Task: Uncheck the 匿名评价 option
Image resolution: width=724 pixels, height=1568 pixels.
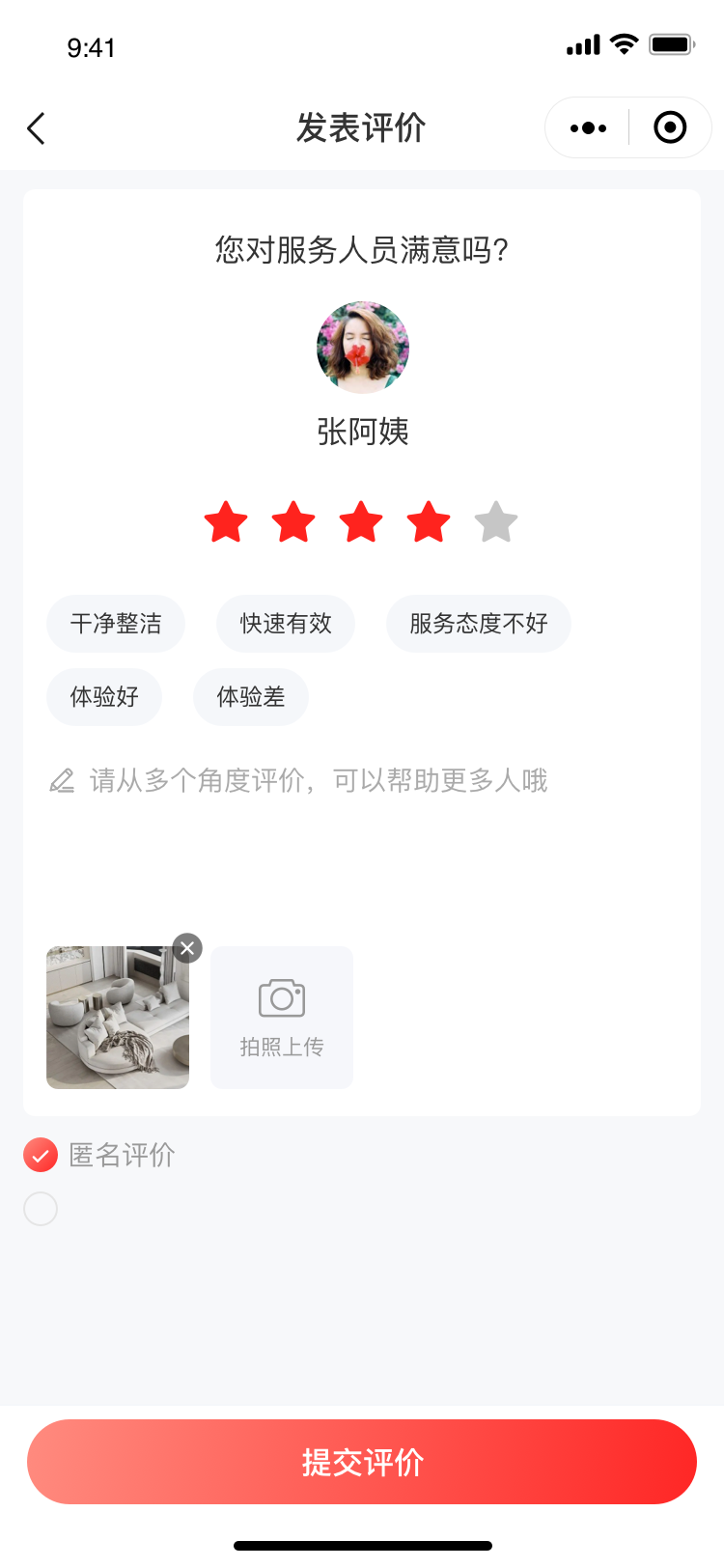Action: (41, 1155)
